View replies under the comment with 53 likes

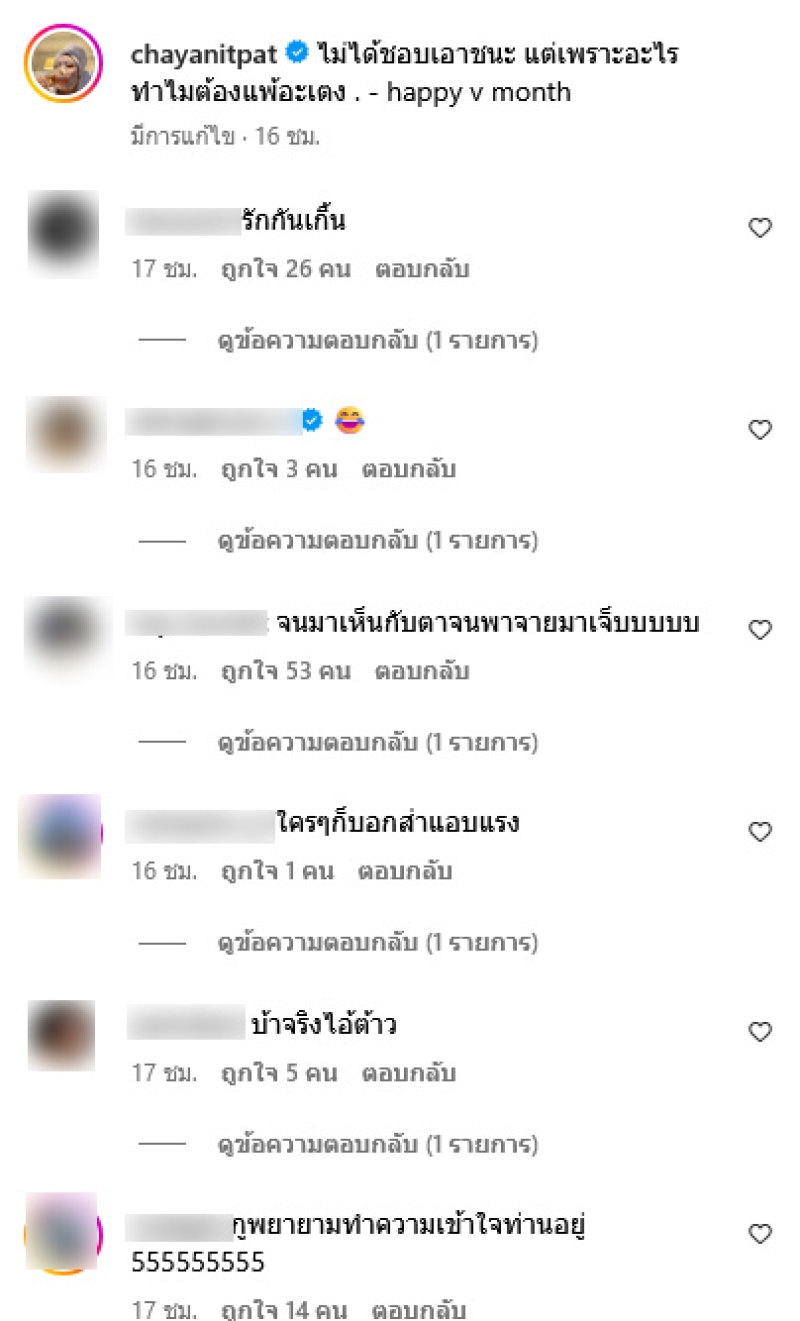[377, 743]
